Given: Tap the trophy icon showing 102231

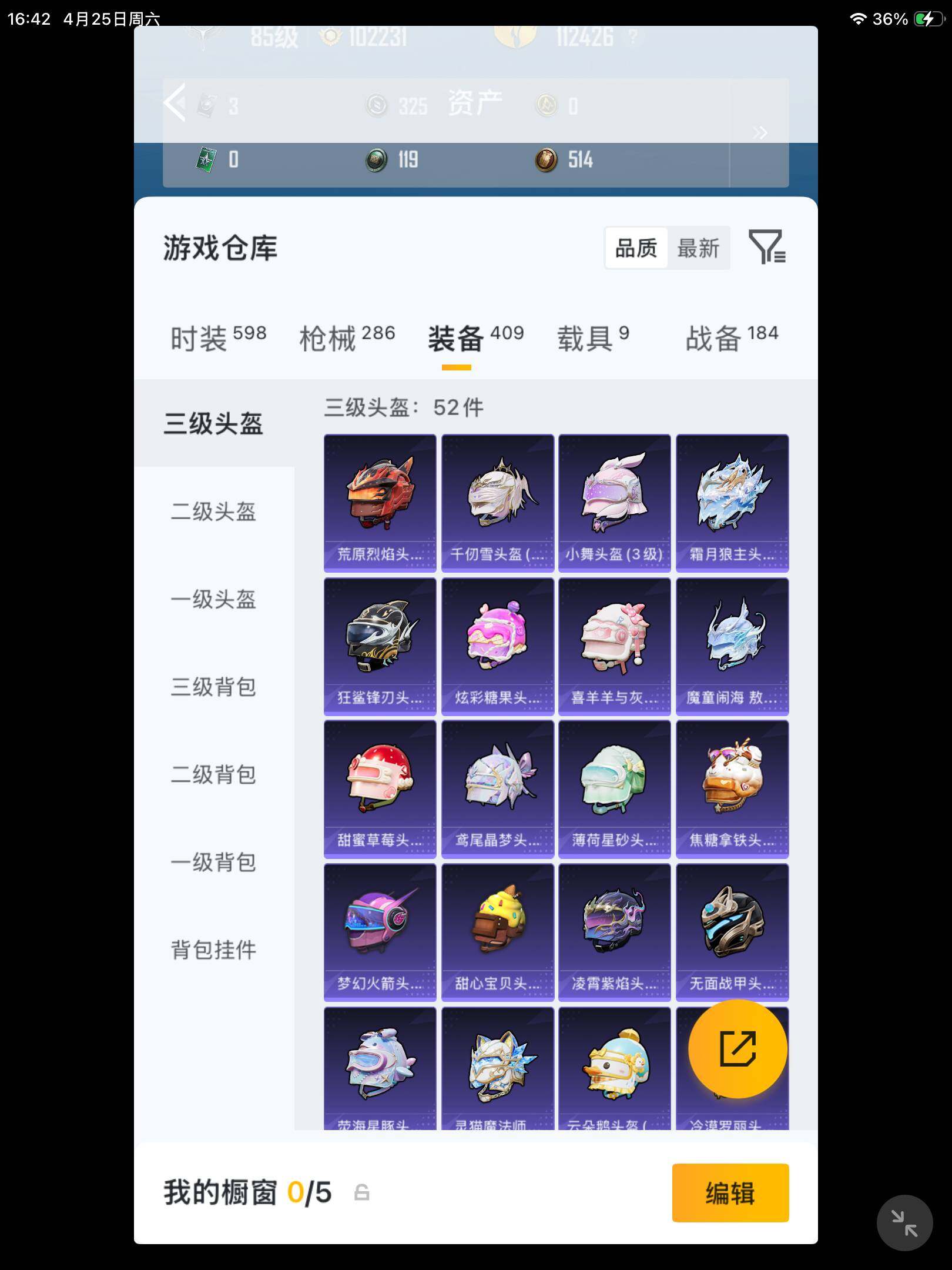Looking at the screenshot, I should (x=331, y=36).
